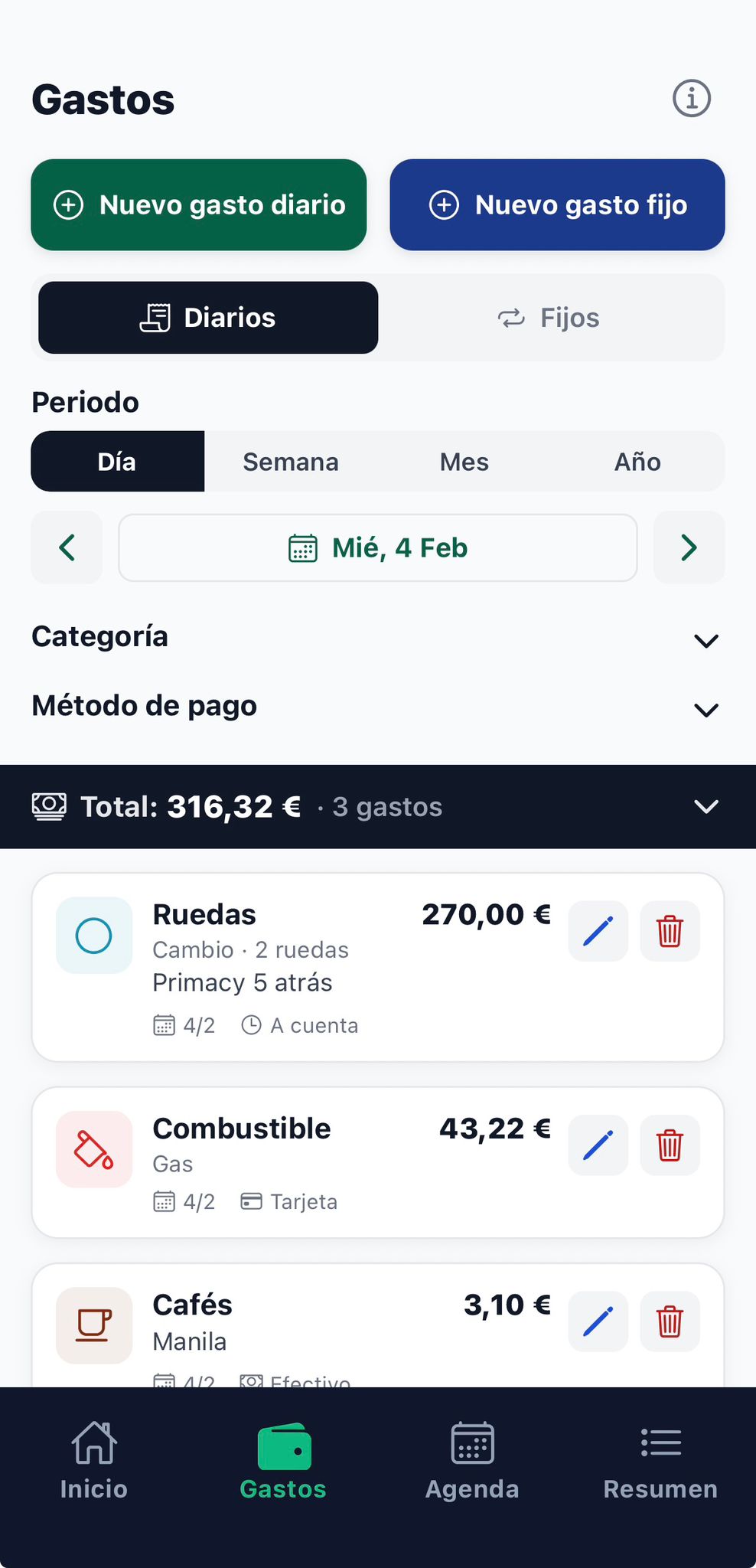756x1568 pixels.
Task: Switch to the Agenda tab
Action: tap(472, 1461)
